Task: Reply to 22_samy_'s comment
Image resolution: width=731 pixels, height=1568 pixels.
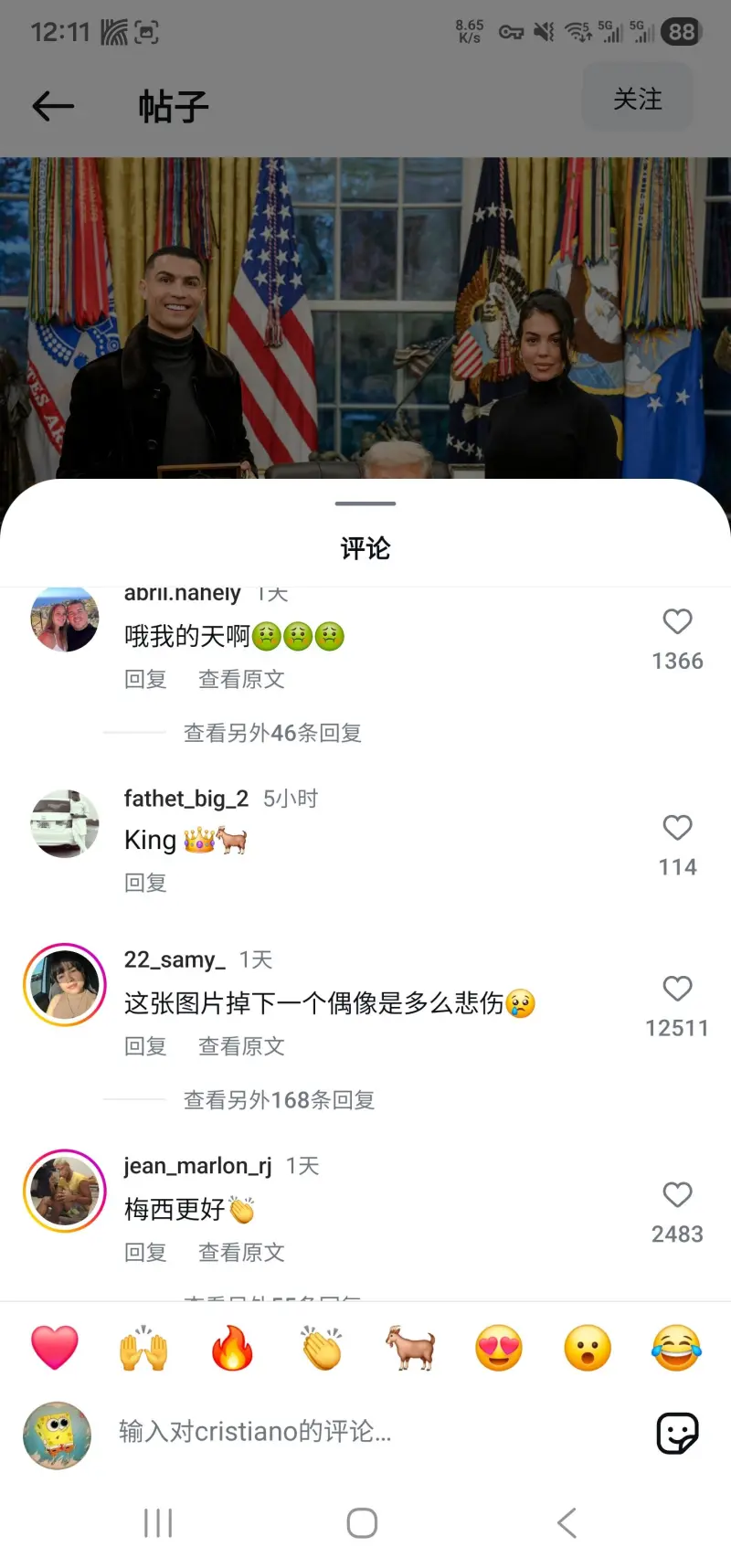Action: 145,1046
